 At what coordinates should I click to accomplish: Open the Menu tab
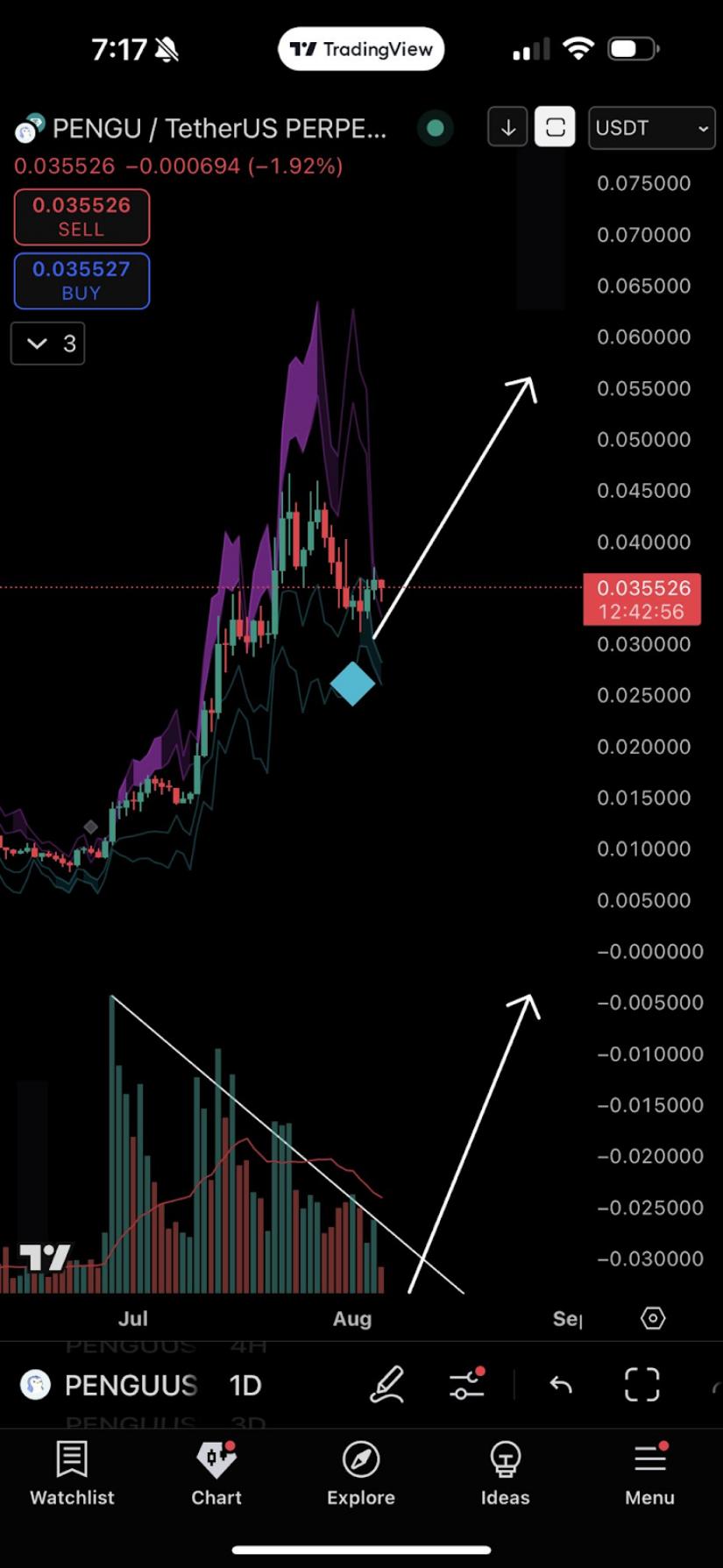pyautogui.click(x=649, y=1472)
